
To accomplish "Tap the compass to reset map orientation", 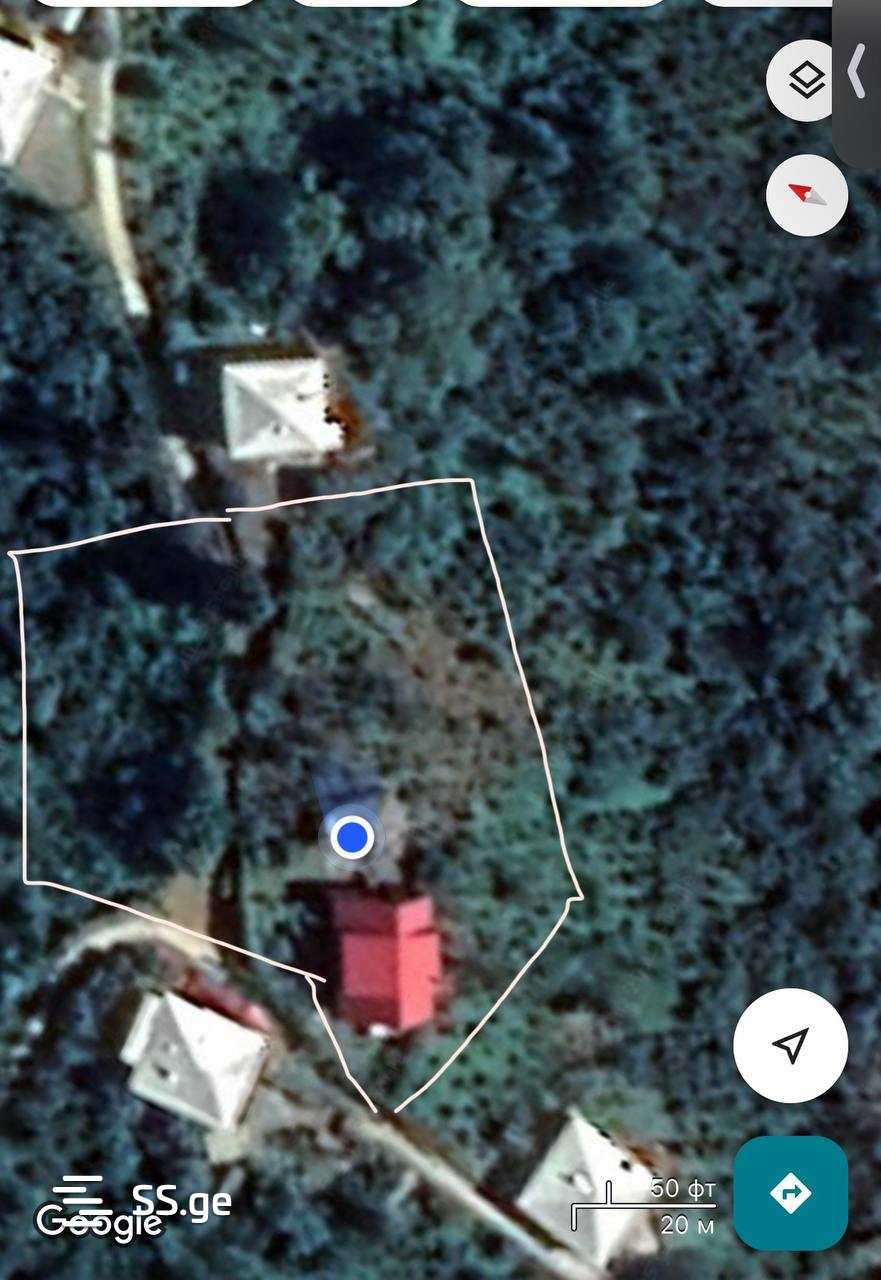I will tap(806, 195).
